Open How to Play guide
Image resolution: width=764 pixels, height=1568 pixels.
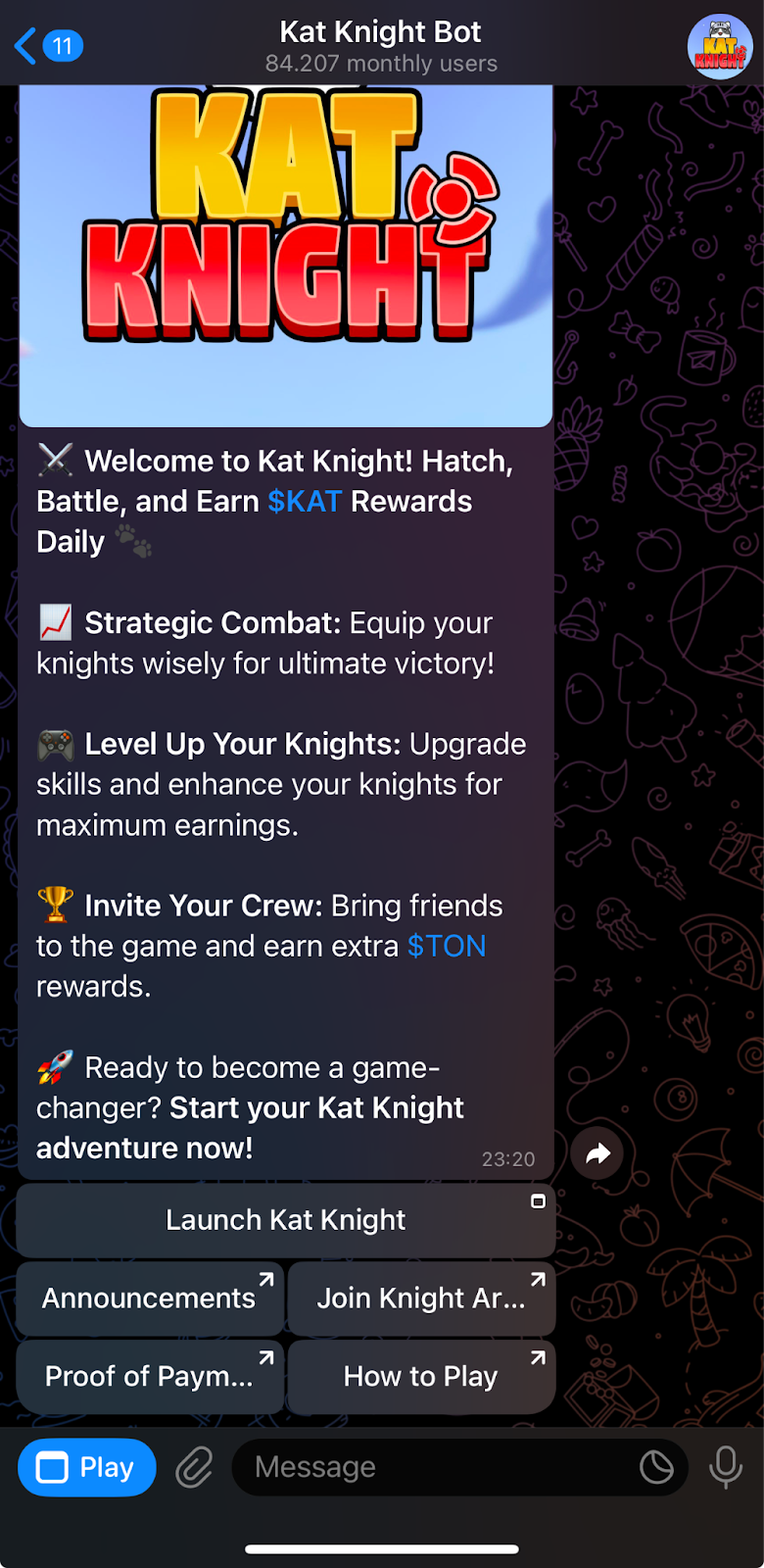421,1377
